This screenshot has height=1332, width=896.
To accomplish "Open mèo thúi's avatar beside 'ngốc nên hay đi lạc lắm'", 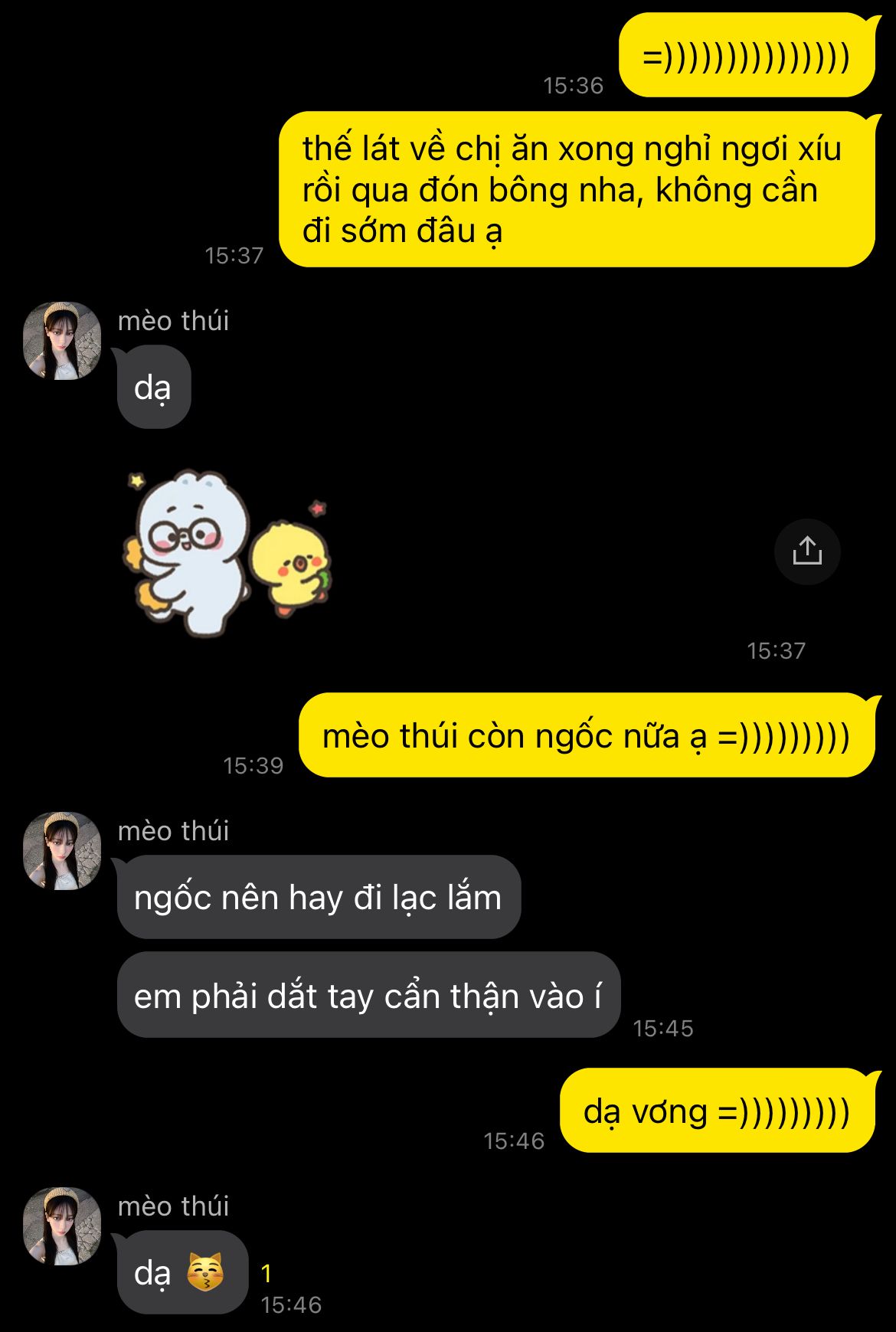I will click(62, 850).
